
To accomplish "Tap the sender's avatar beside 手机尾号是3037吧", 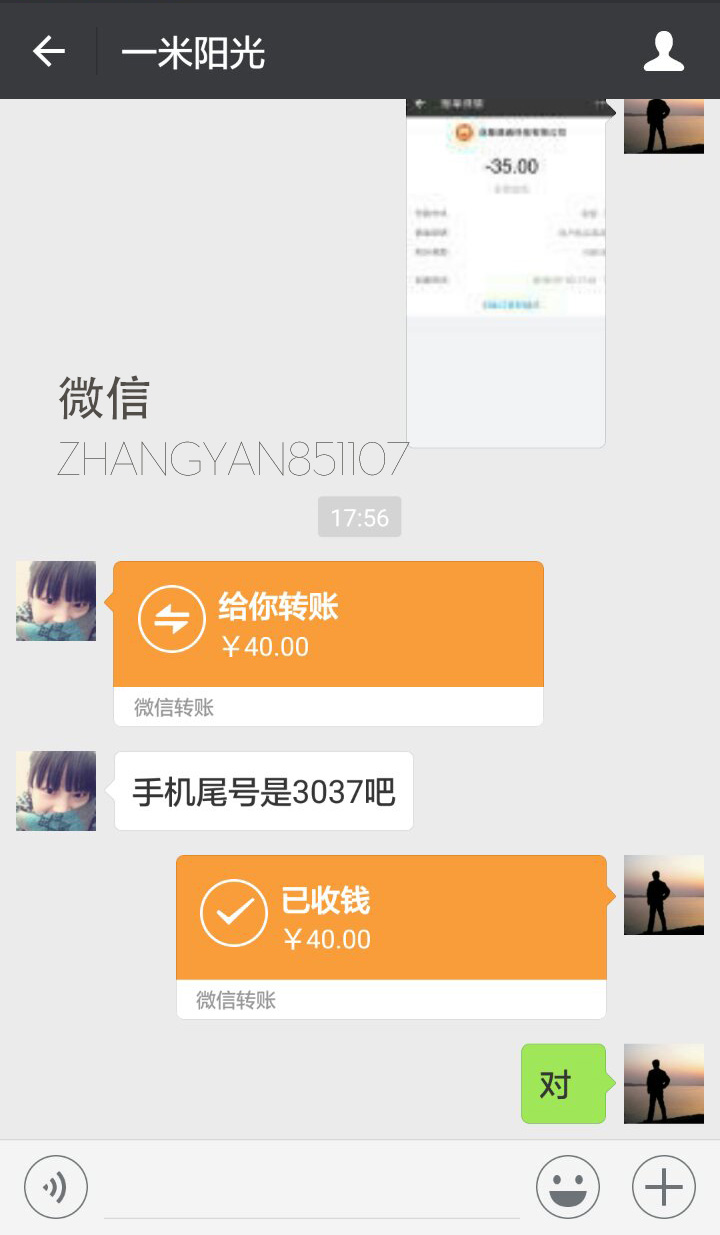I will click(56, 791).
